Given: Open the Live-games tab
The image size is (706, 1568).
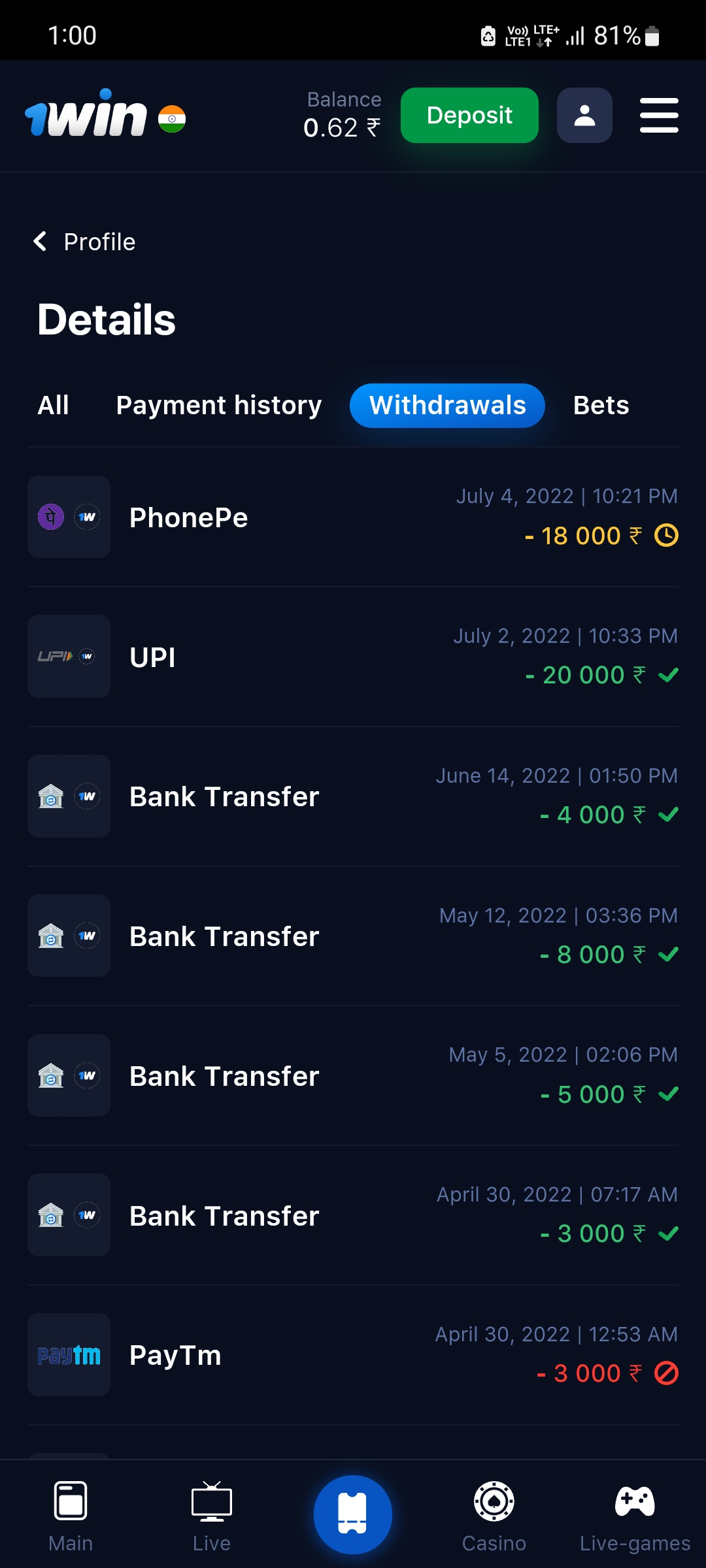Looking at the screenshot, I should point(635,1516).
